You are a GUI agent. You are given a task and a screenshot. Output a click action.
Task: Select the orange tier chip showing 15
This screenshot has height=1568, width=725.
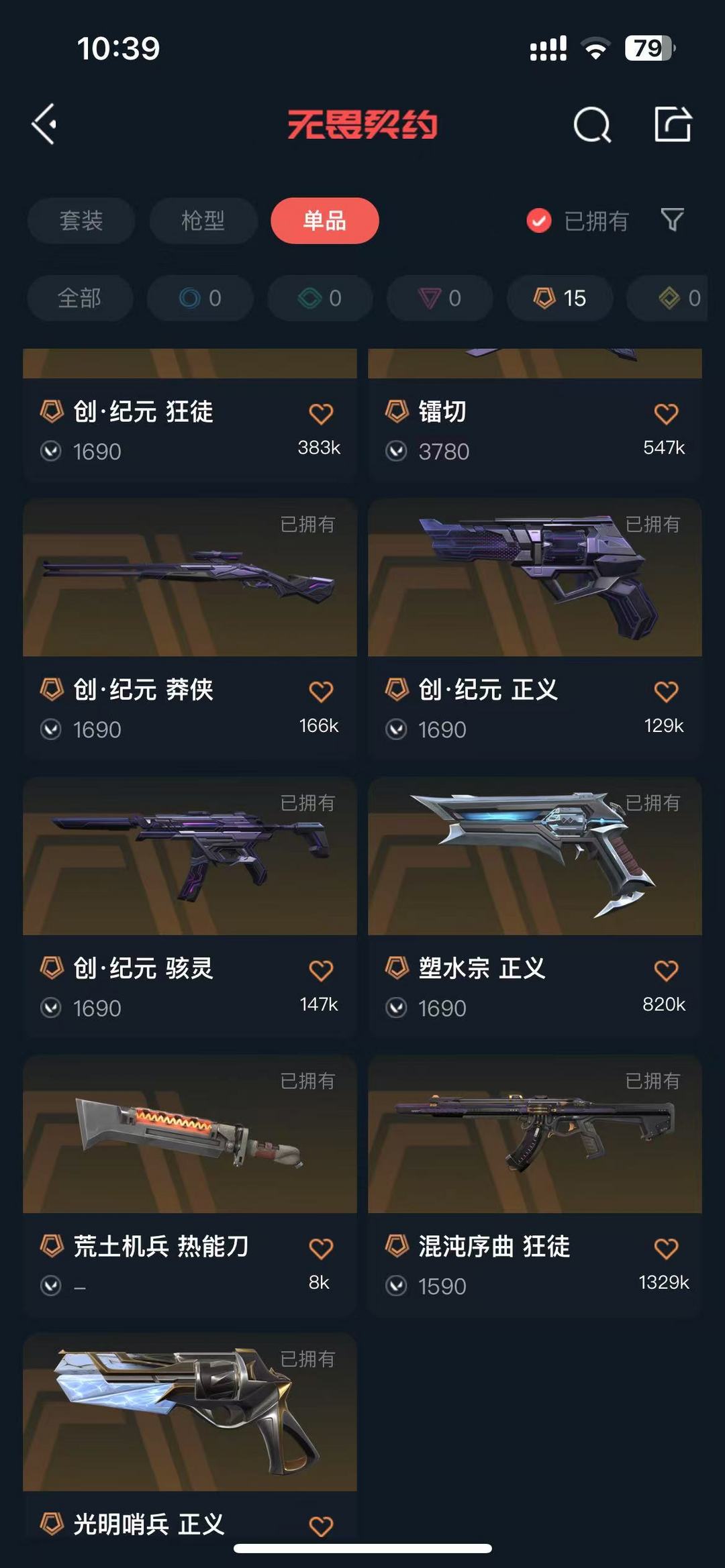click(x=560, y=298)
